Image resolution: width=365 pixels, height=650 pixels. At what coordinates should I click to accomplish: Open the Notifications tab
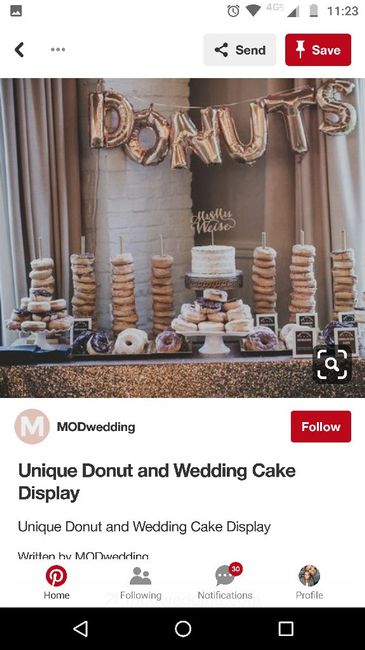click(225, 582)
